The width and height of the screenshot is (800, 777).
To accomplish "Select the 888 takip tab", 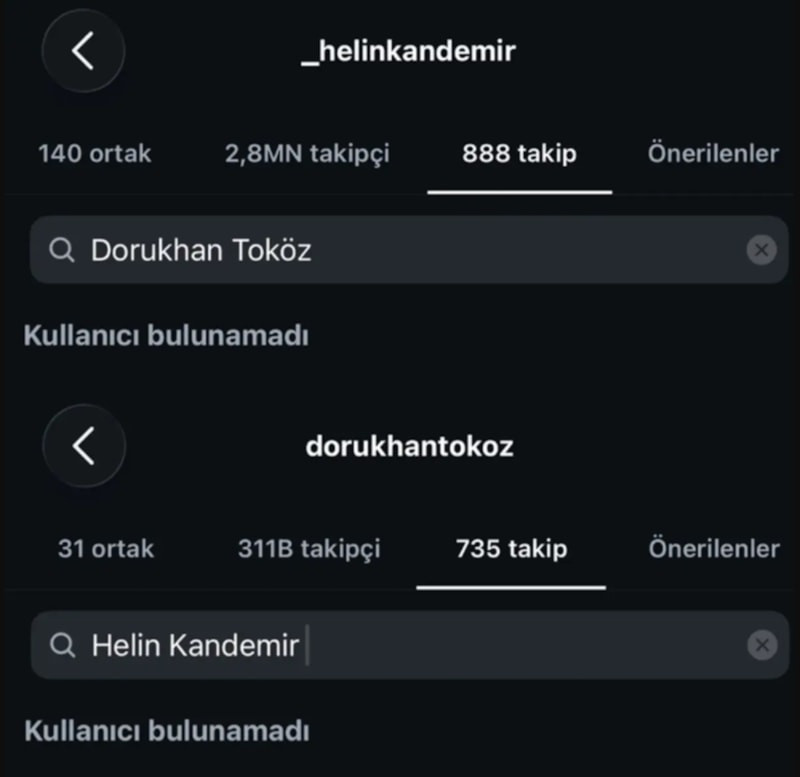I will (x=519, y=153).
